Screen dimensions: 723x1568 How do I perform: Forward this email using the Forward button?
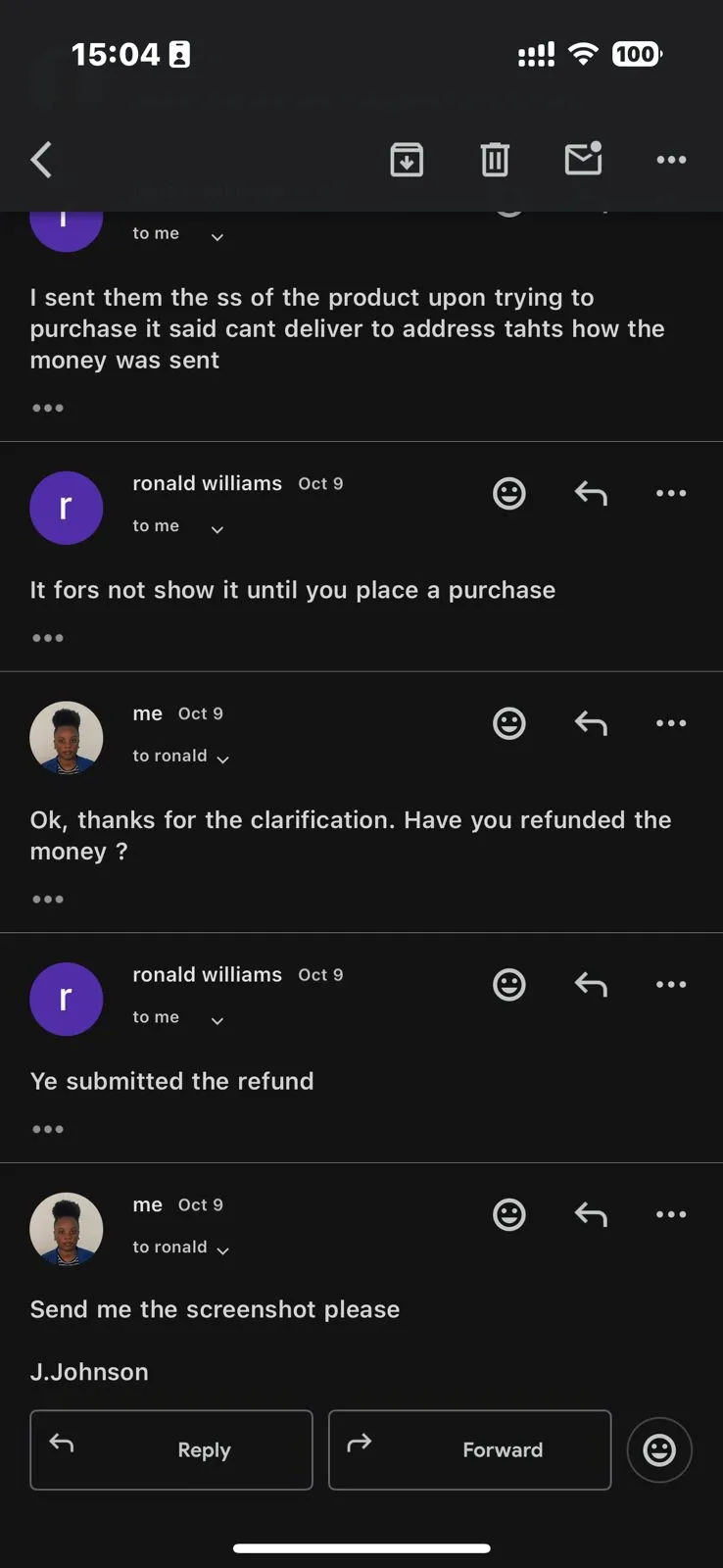pos(469,1449)
